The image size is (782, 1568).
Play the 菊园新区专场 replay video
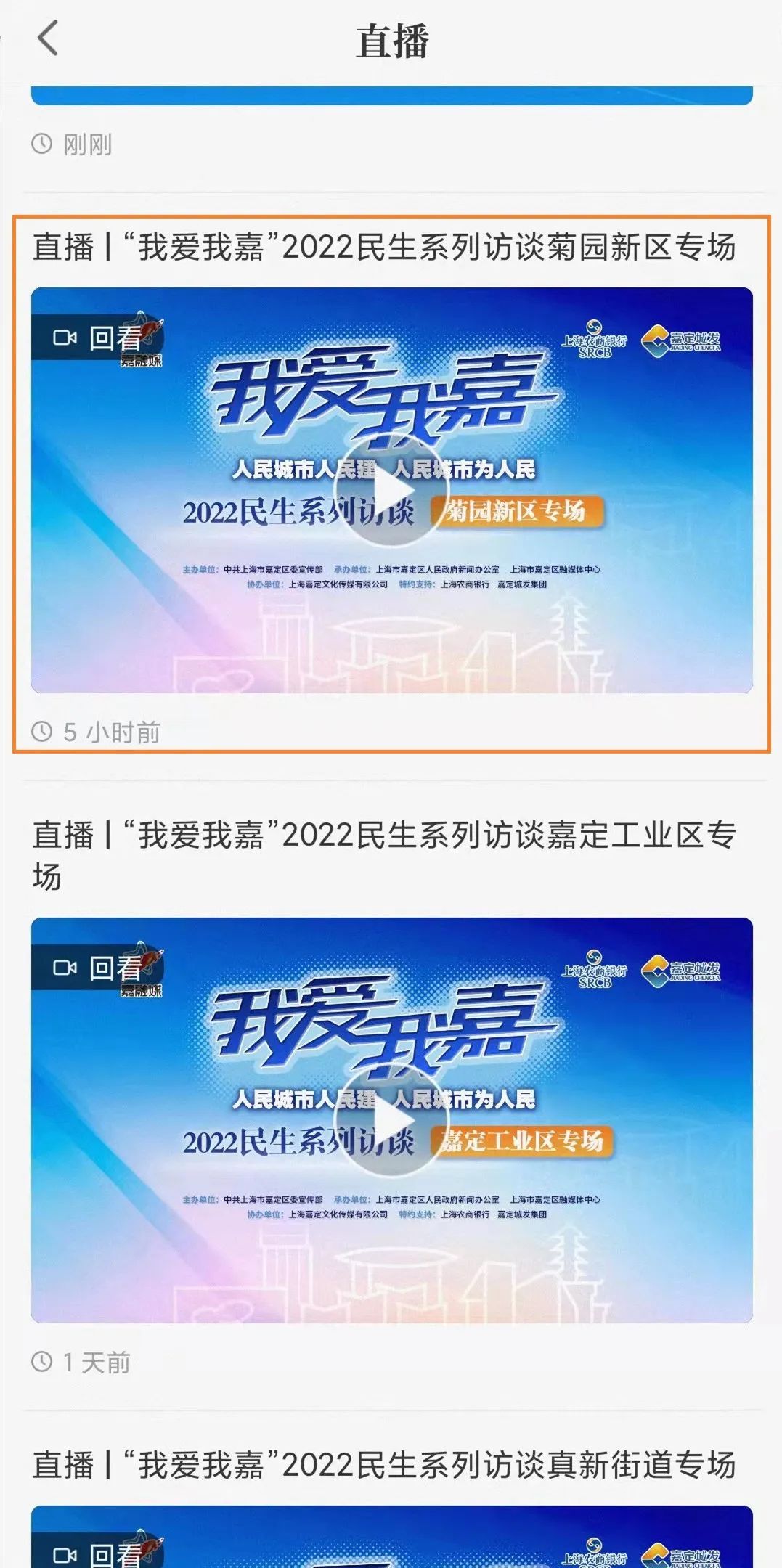click(x=391, y=491)
